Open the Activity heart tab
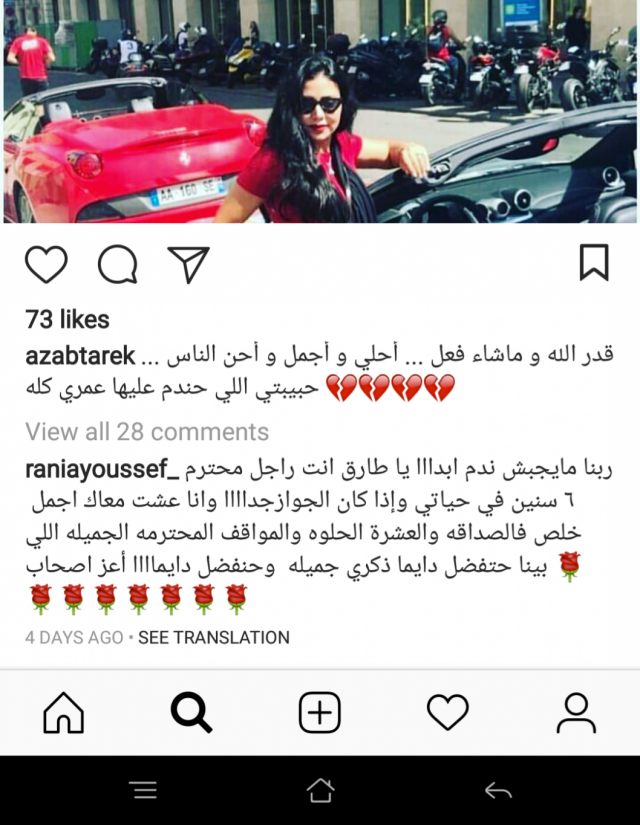Screen dimensions: 640x825 pyautogui.click(x=448, y=713)
